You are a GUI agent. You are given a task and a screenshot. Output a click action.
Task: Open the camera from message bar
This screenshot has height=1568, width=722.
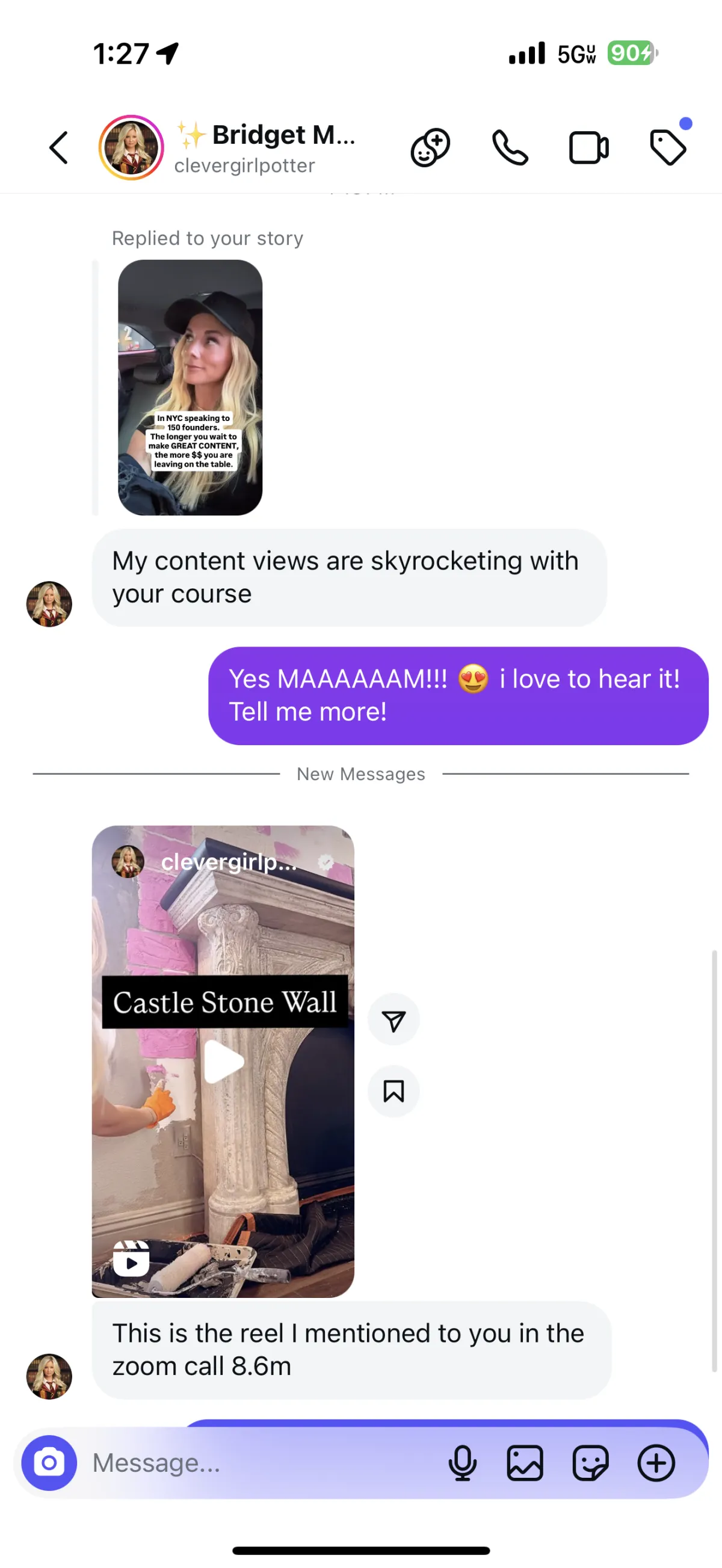49,1463
